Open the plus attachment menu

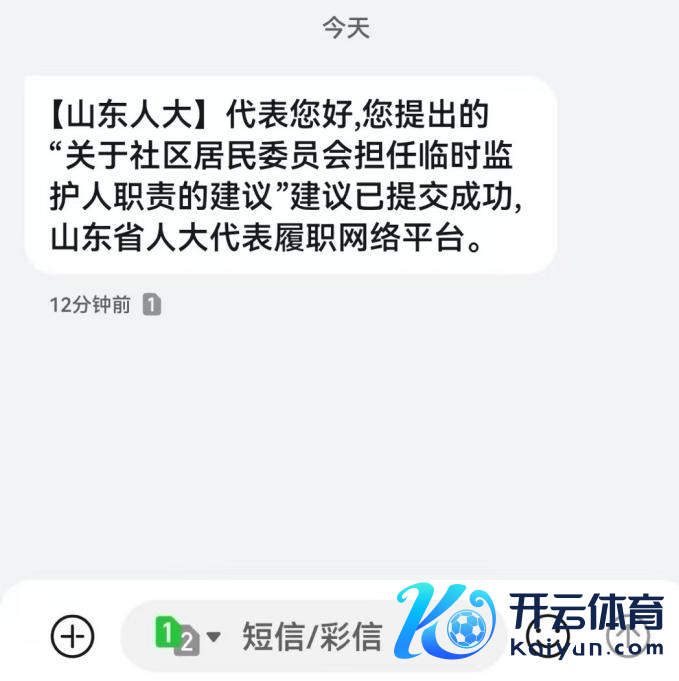(x=72, y=635)
